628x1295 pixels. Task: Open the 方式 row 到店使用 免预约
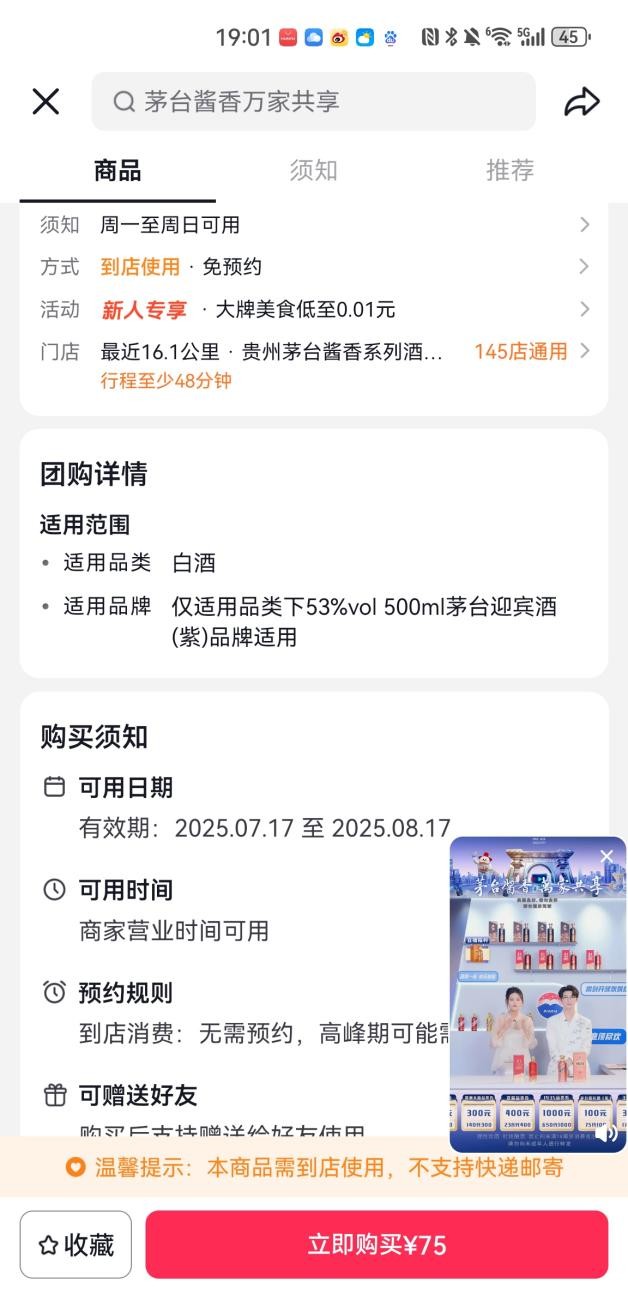coord(314,267)
